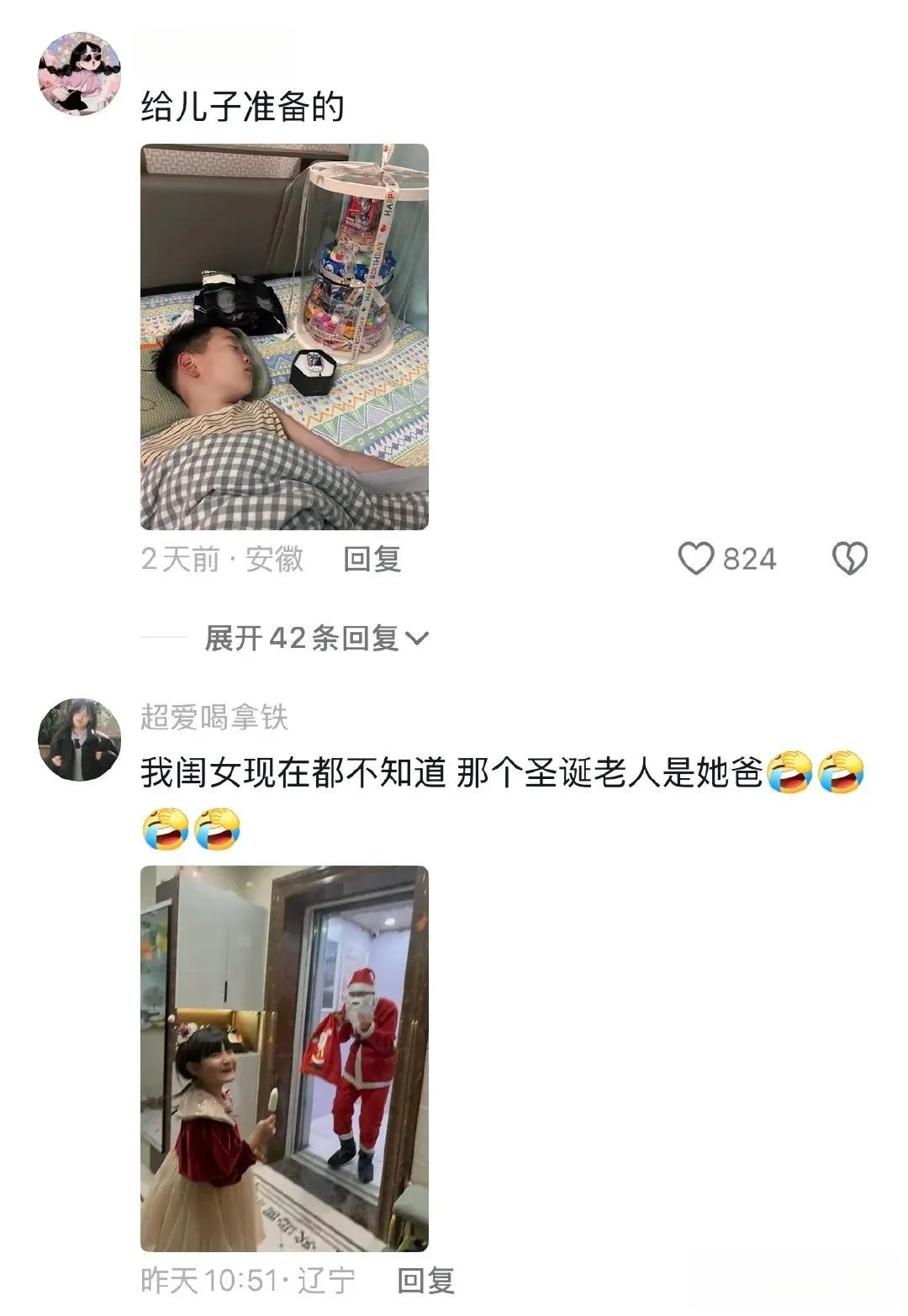Expand the 42 replies

click(x=316, y=639)
